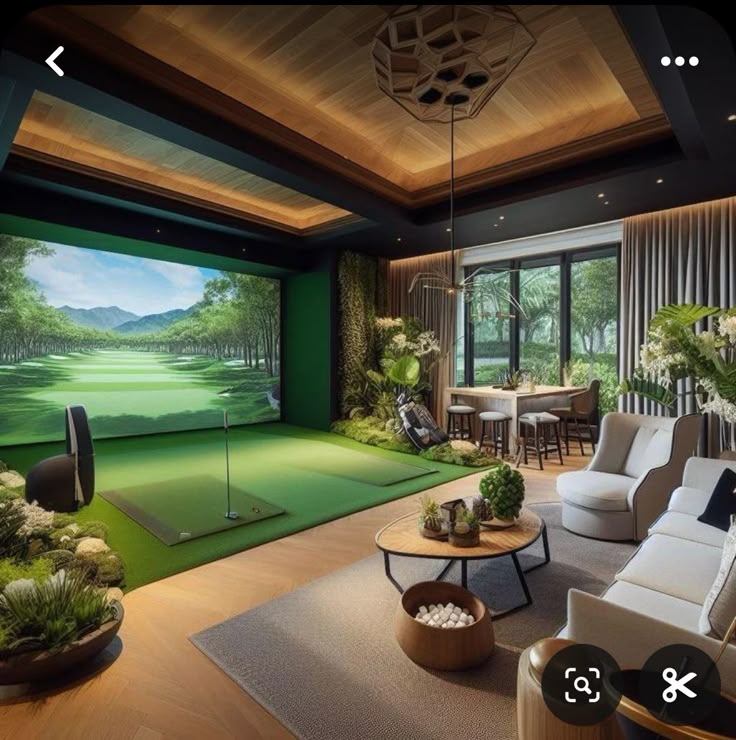Start a visual search of this image
This screenshot has width=736, height=740.
pos(582,684)
